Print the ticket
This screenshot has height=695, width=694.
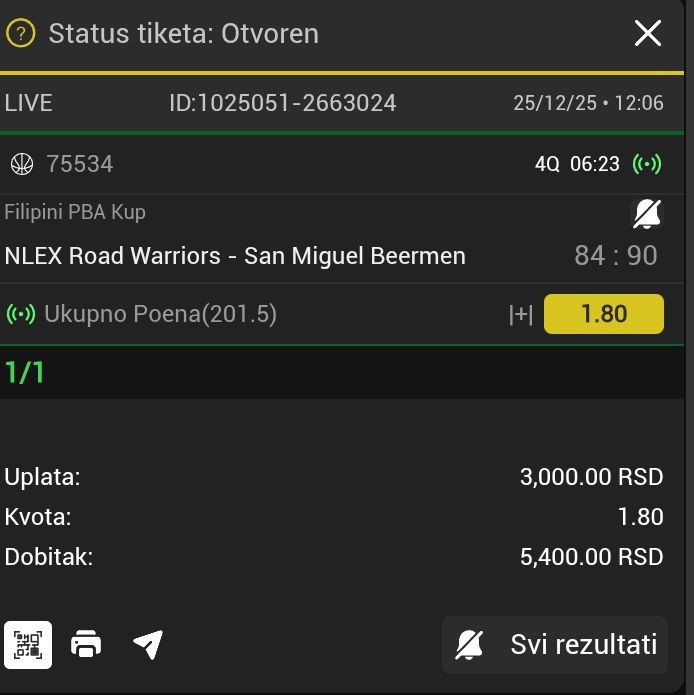click(87, 645)
